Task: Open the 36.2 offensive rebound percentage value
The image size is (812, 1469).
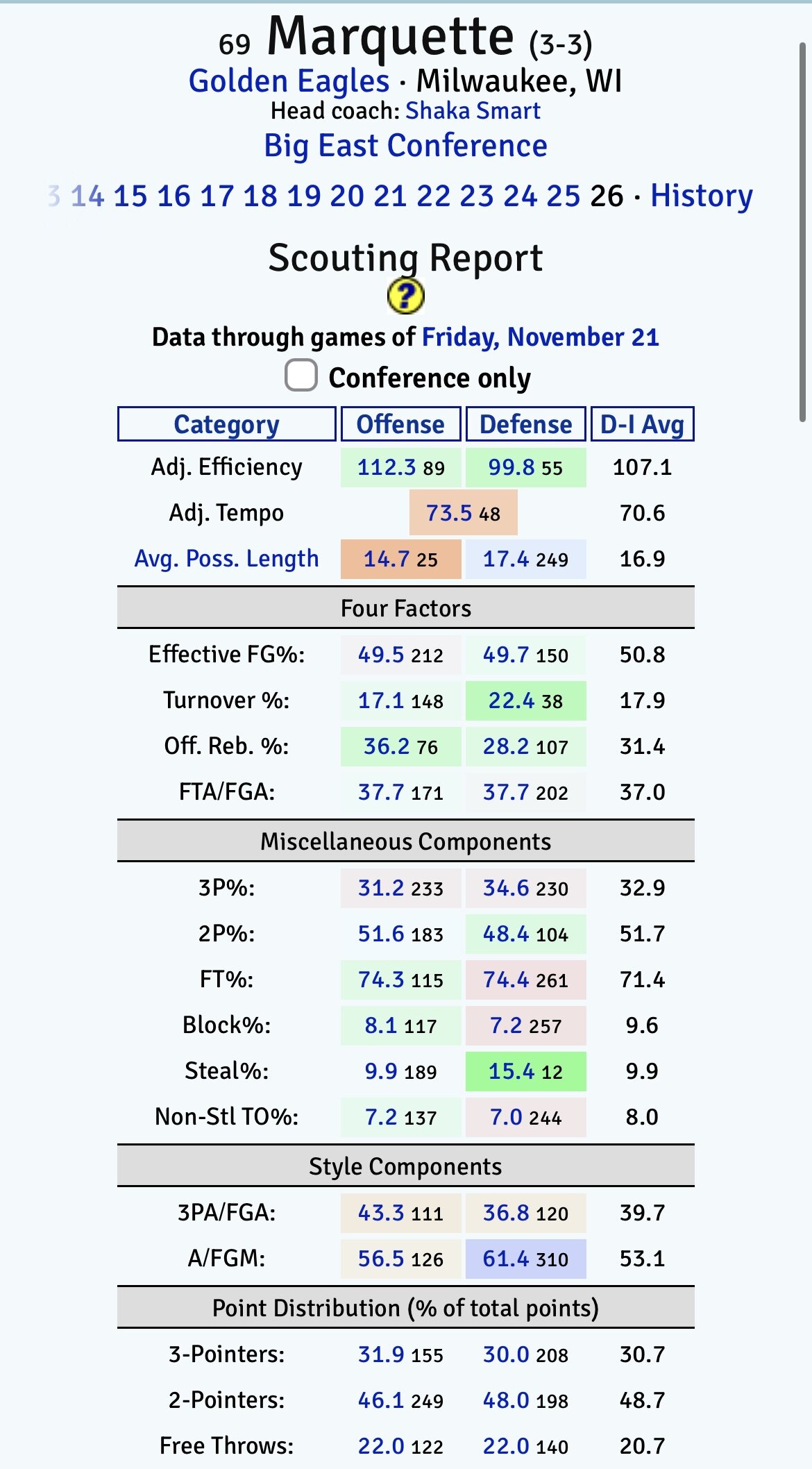Action: point(387,746)
